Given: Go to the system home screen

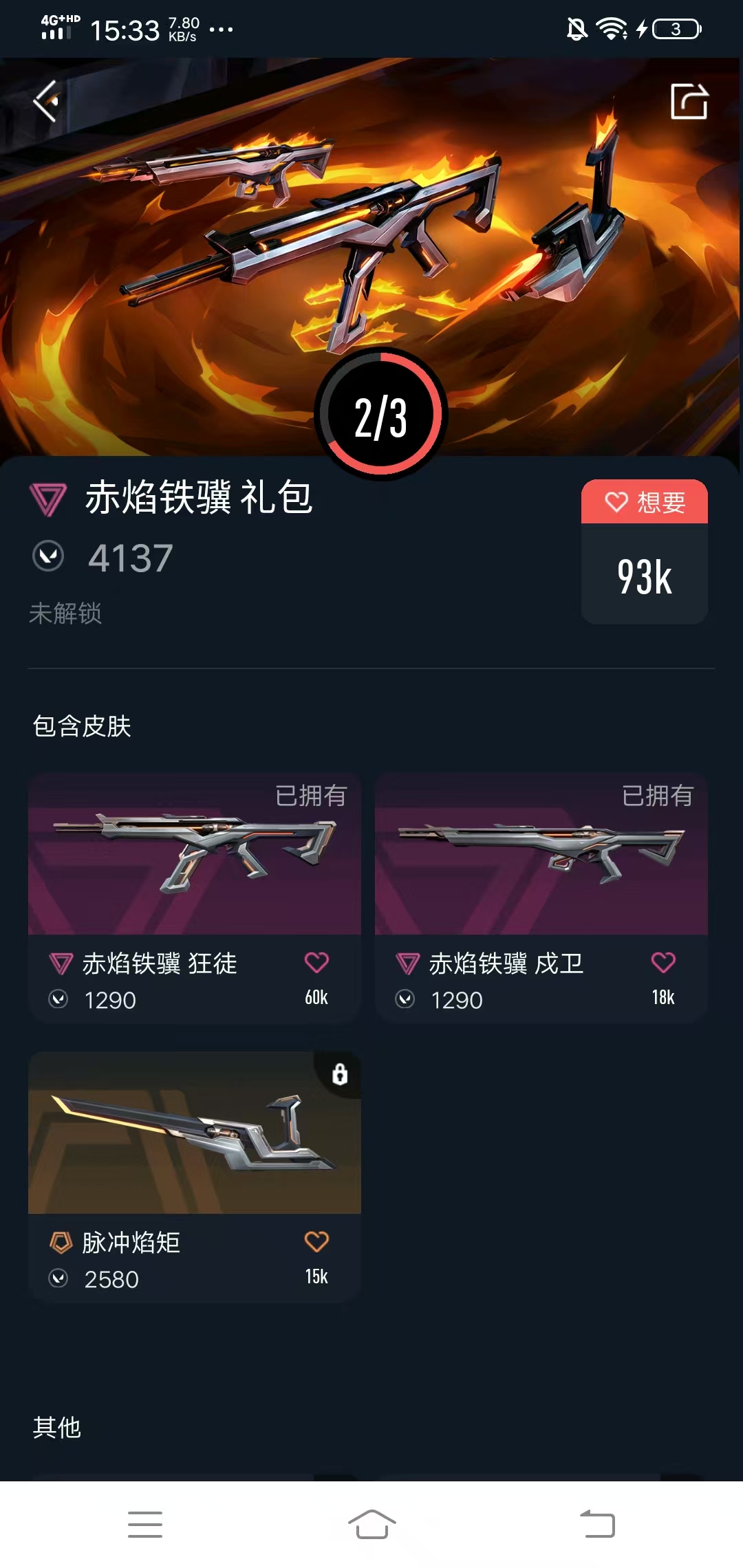Looking at the screenshot, I should pyautogui.click(x=371, y=1524).
